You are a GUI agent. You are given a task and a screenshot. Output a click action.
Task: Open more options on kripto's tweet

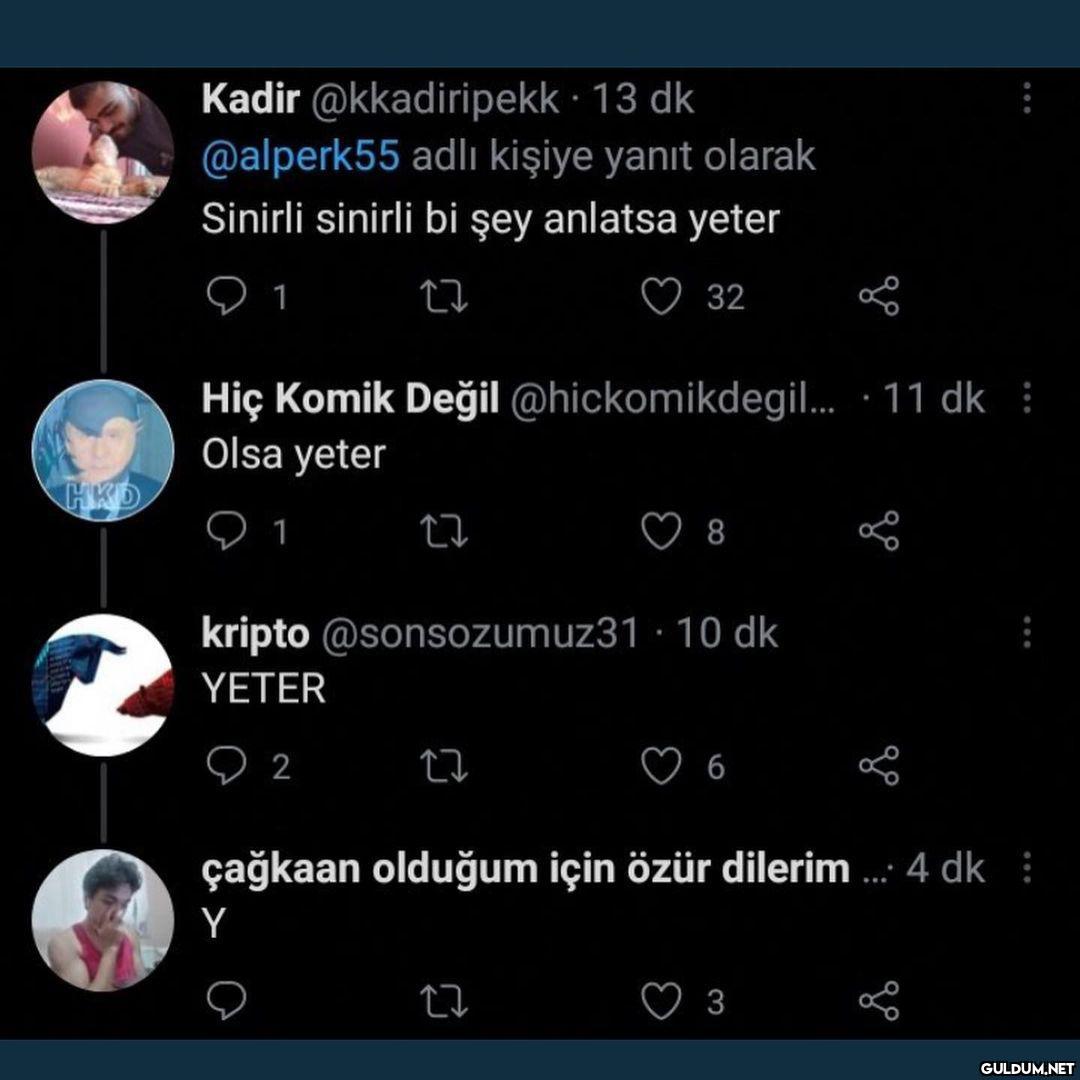pyautogui.click(x=1026, y=633)
